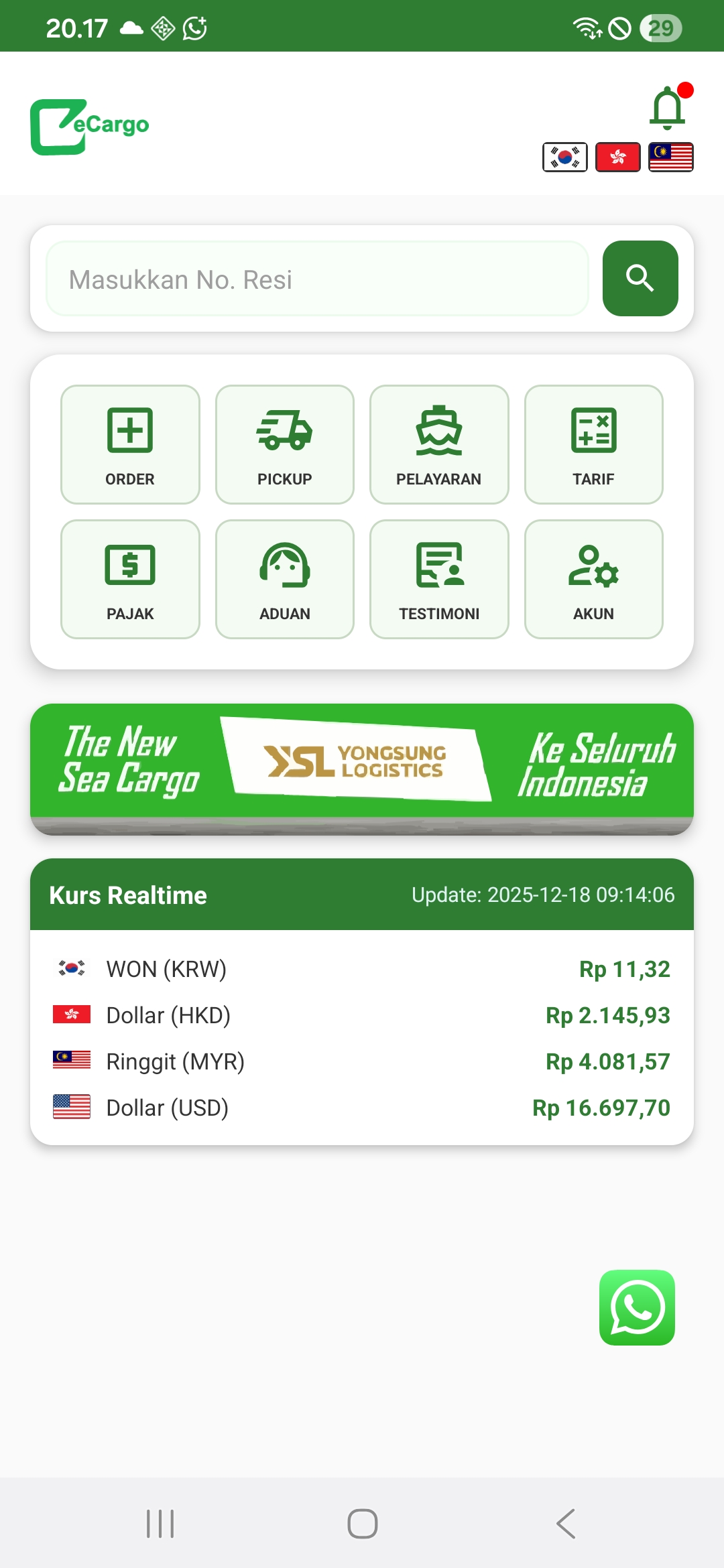Open the ADUAN complaint menu
724x1568 pixels.
(x=284, y=579)
